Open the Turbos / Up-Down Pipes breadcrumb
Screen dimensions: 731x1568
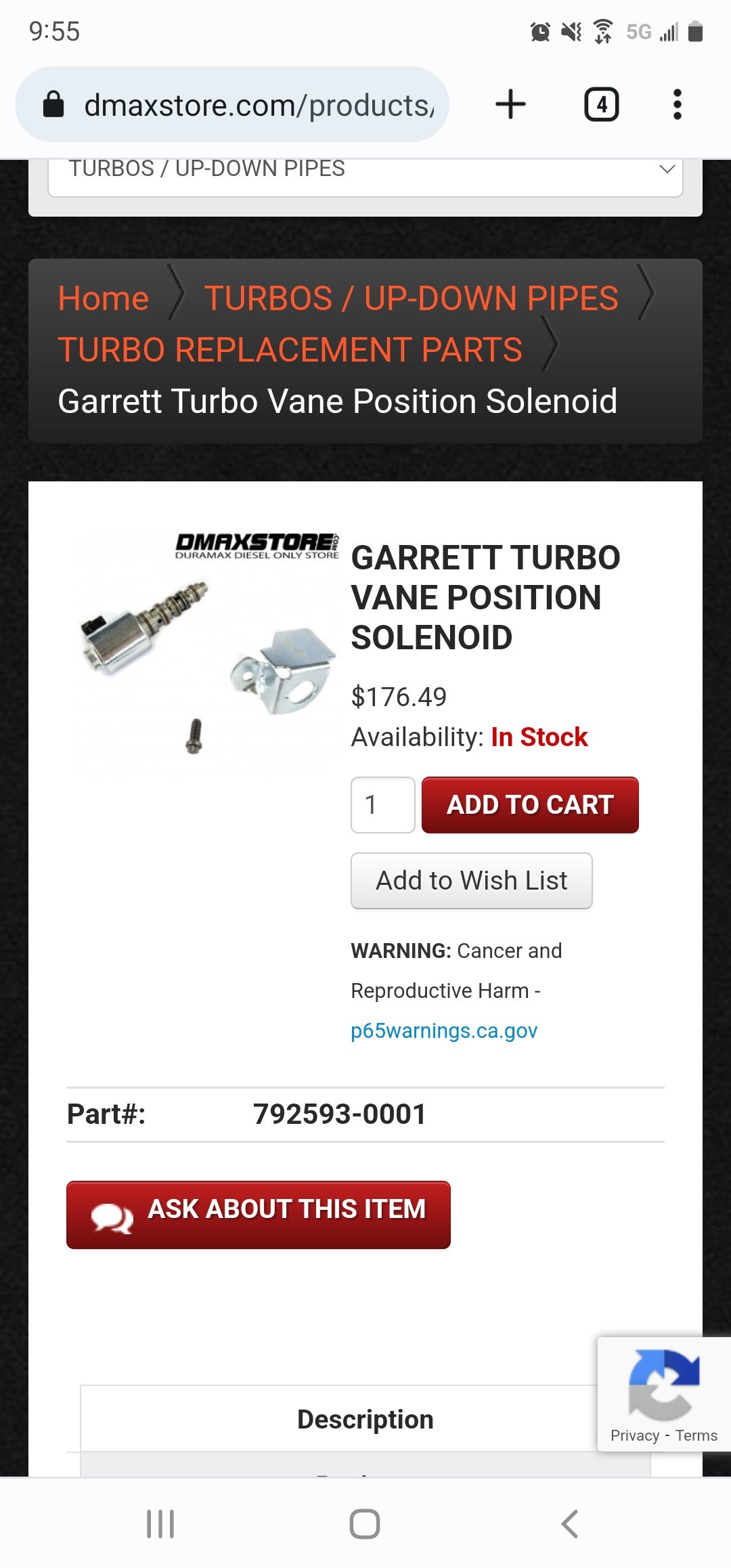tap(411, 299)
